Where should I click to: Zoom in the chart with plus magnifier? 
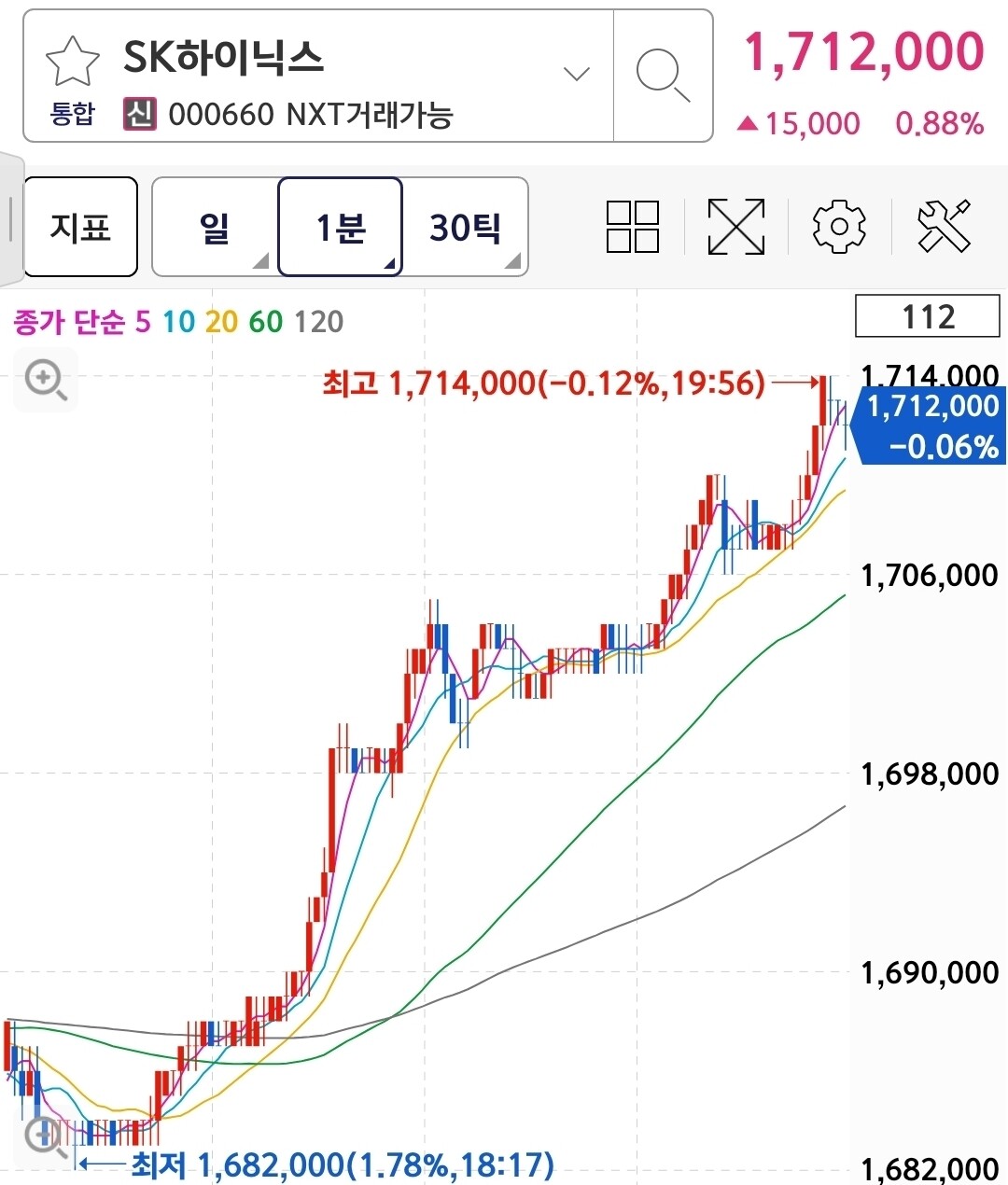[46, 381]
